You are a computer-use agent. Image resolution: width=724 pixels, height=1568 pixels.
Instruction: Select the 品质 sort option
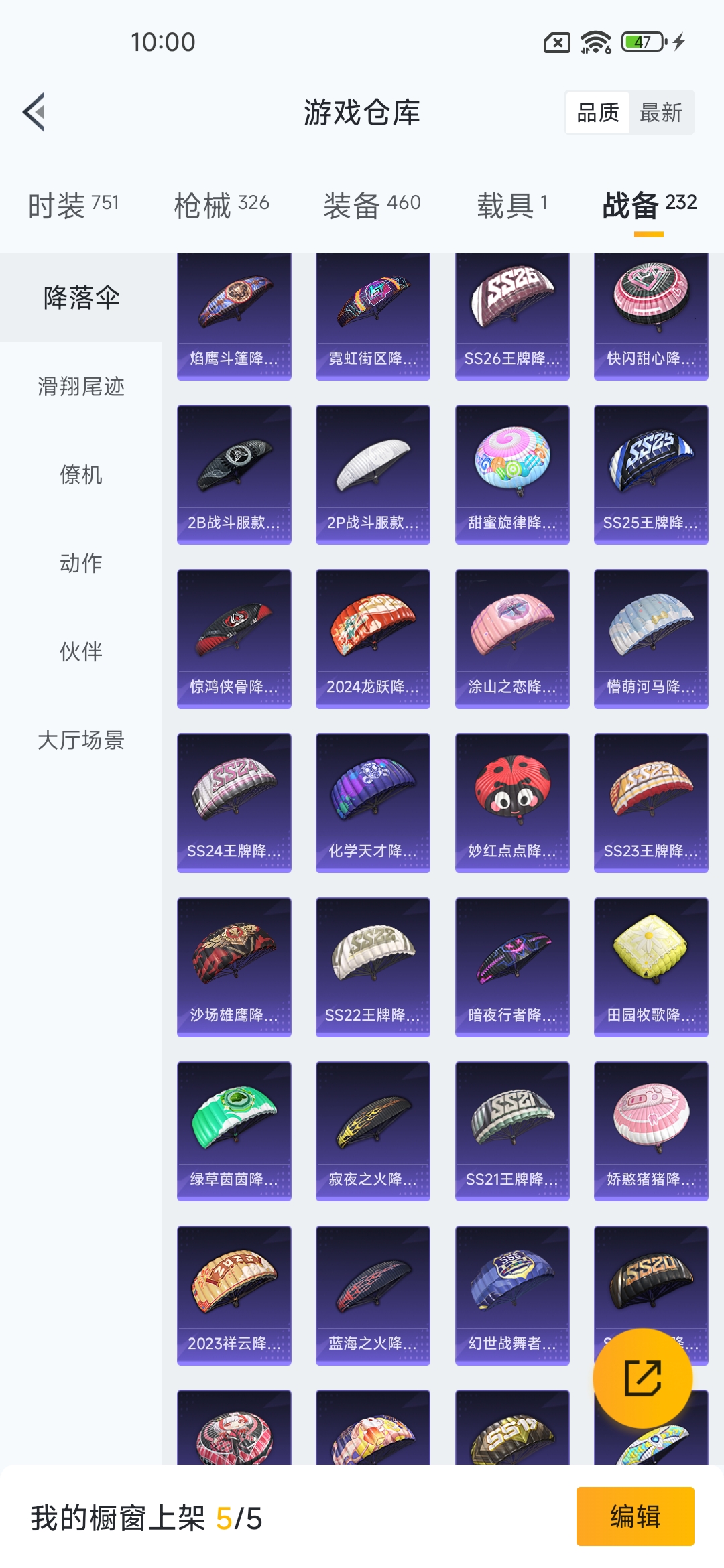598,113
